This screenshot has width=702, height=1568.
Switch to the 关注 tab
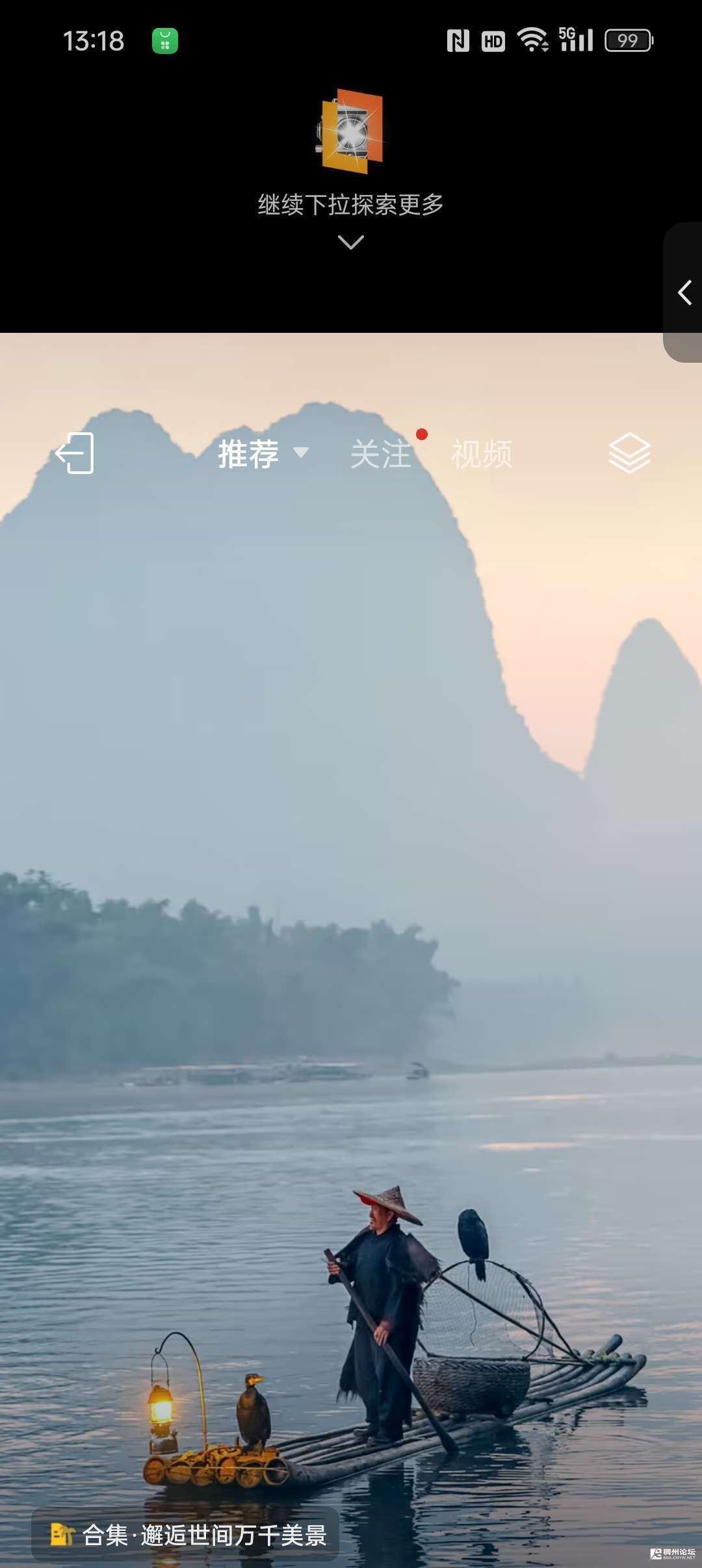[381, 454]
